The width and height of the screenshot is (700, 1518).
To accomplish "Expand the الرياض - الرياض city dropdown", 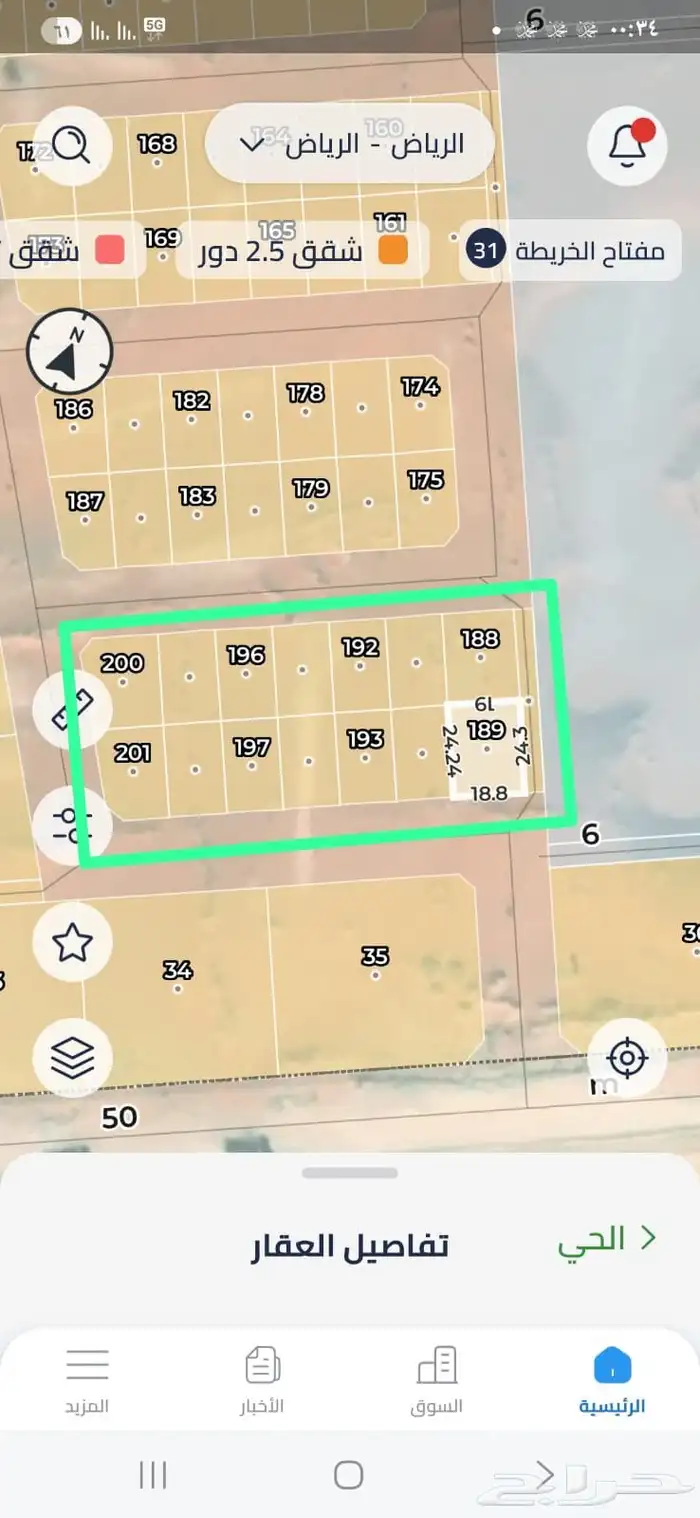I will point(349,143).
